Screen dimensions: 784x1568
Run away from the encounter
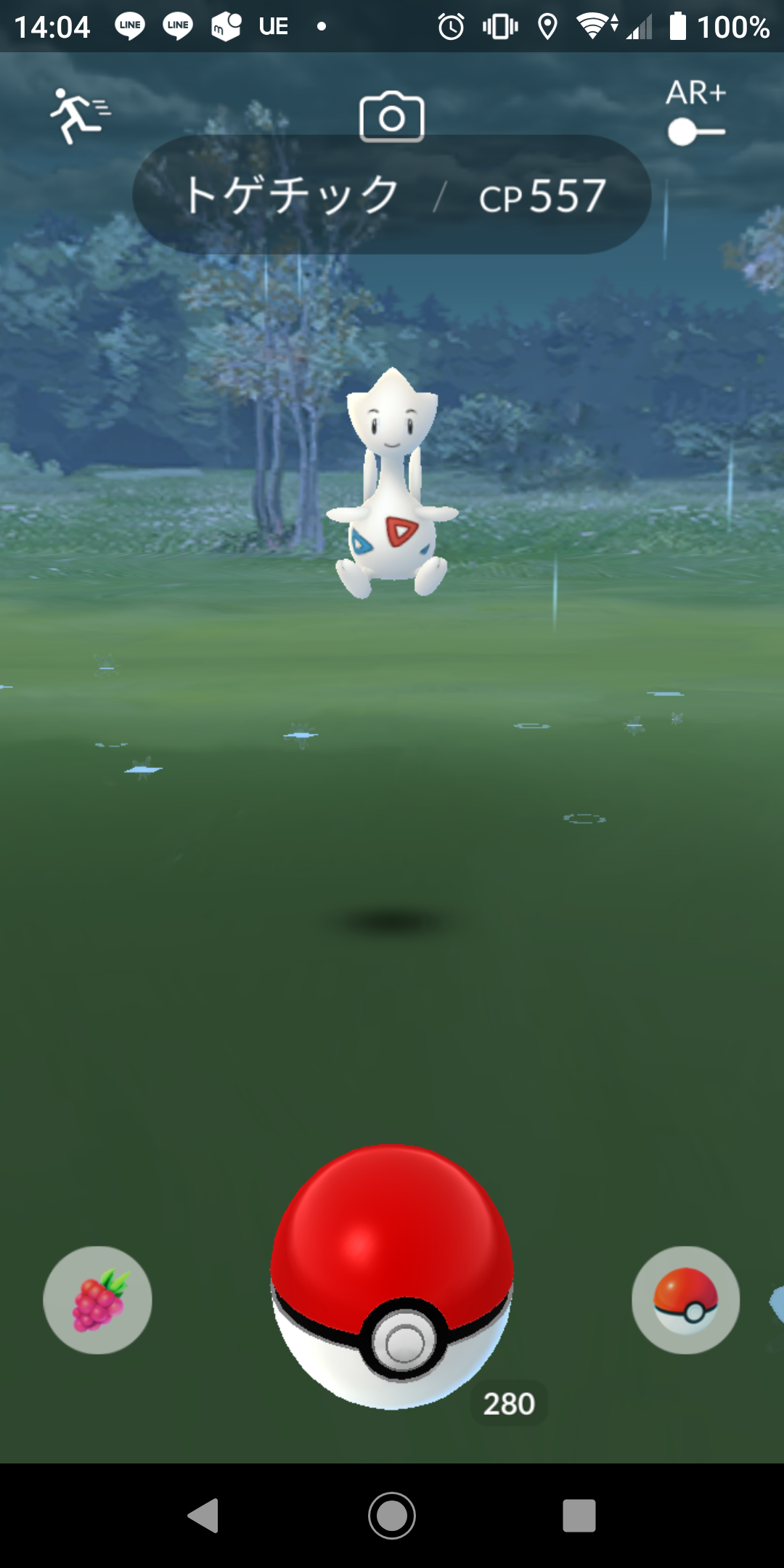tap(78, 116)
